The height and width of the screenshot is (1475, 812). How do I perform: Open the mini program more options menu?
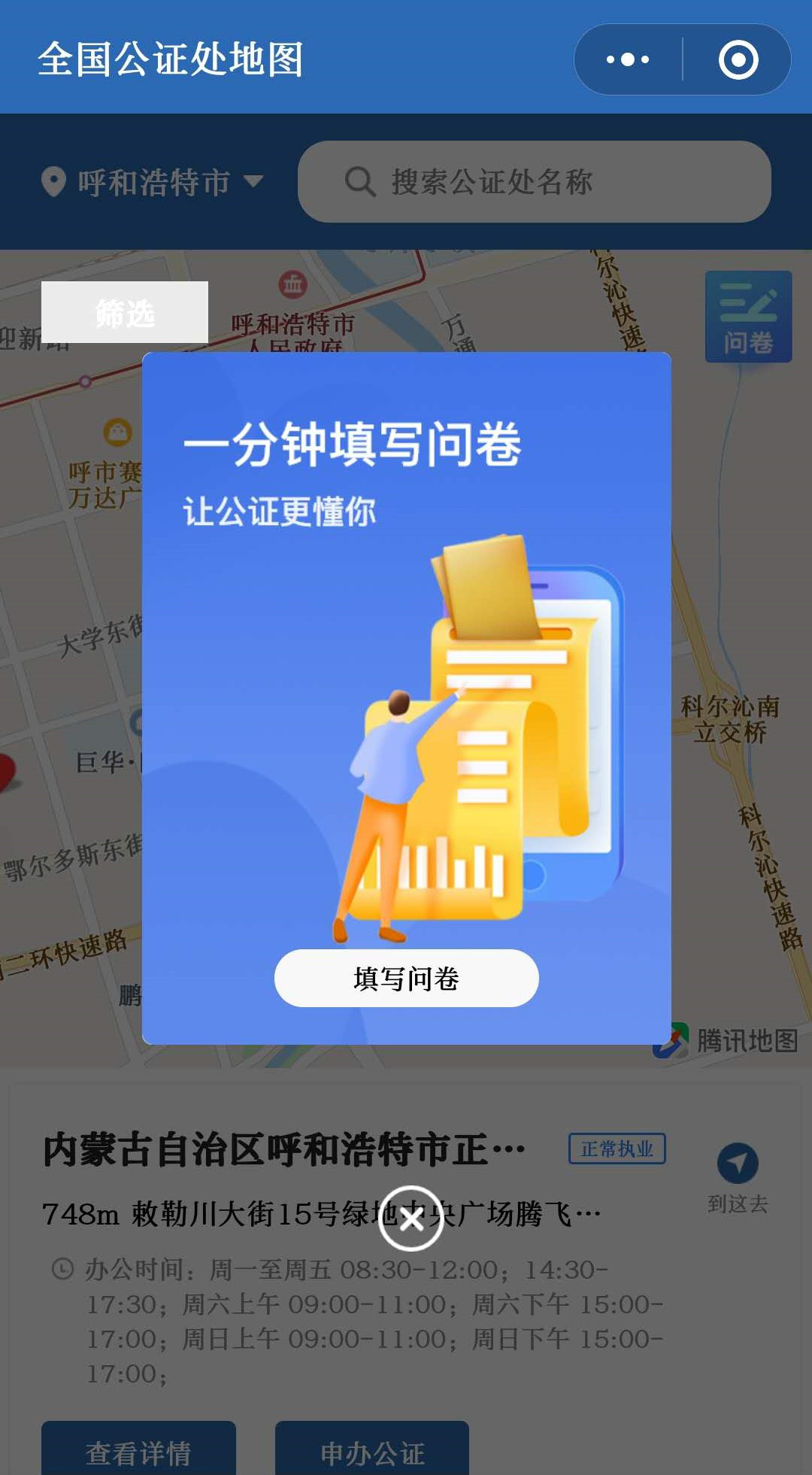click(628, 59)
